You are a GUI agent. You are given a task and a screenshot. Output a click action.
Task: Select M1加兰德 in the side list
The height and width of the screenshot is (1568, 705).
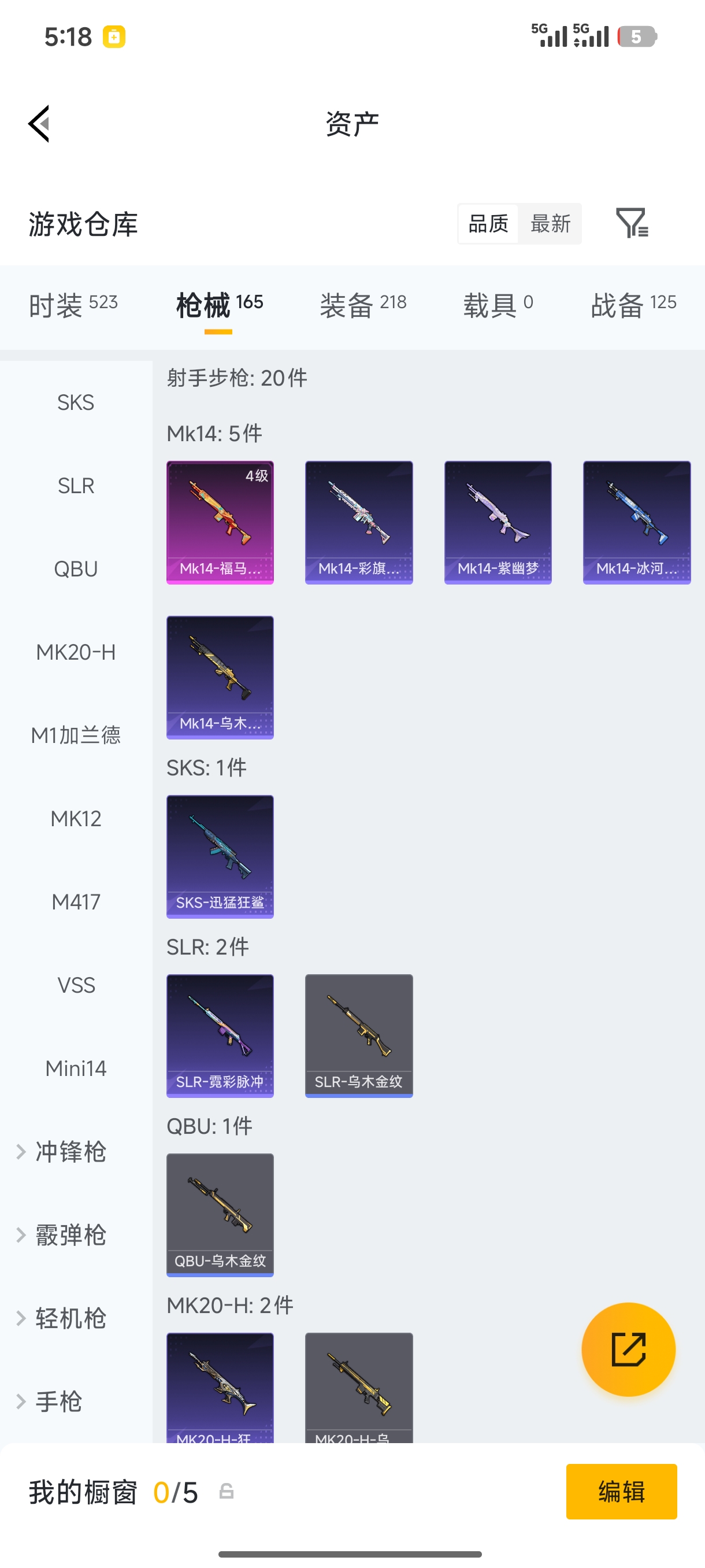(76, 735)
